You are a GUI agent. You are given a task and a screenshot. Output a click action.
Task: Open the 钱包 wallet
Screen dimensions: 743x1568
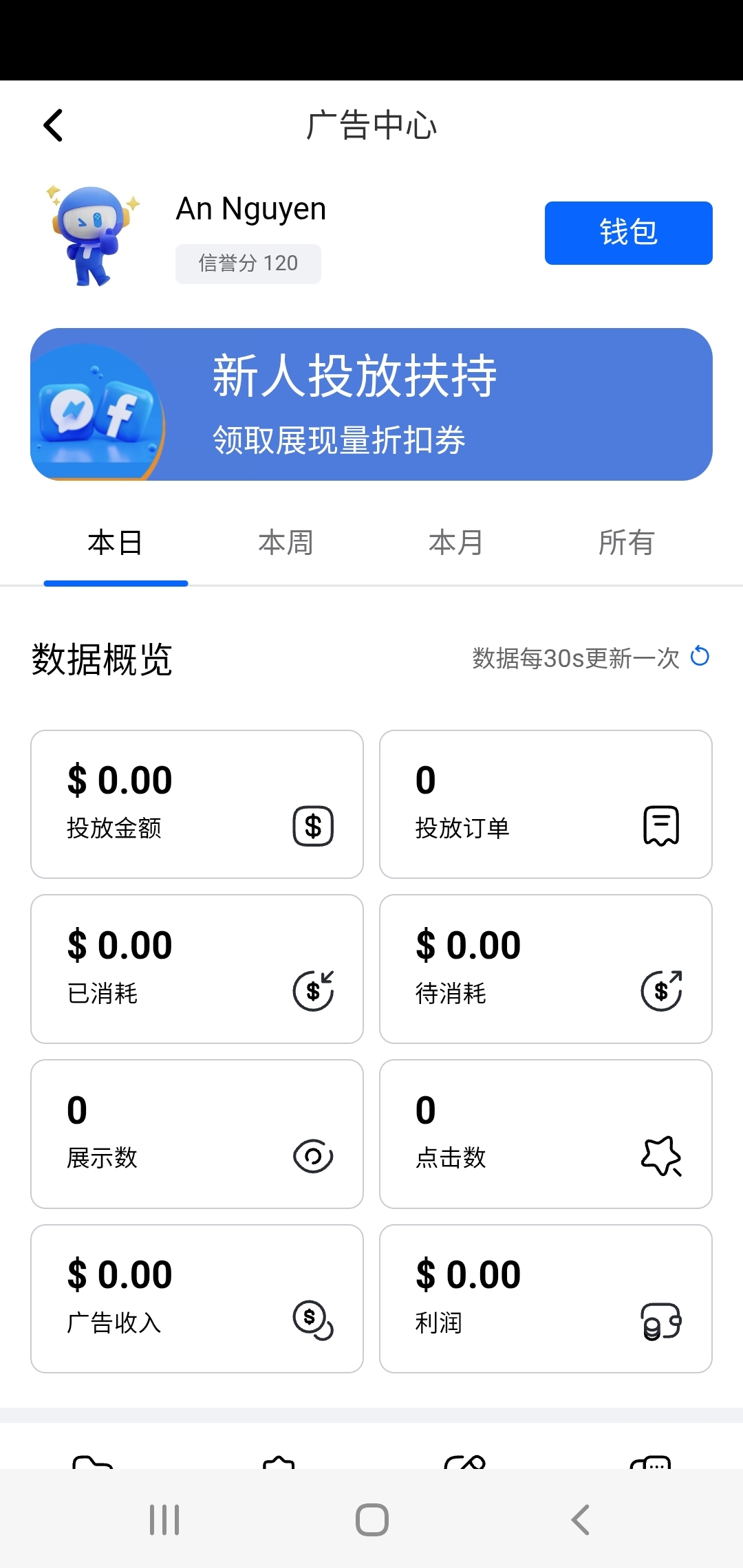point(628,232)
